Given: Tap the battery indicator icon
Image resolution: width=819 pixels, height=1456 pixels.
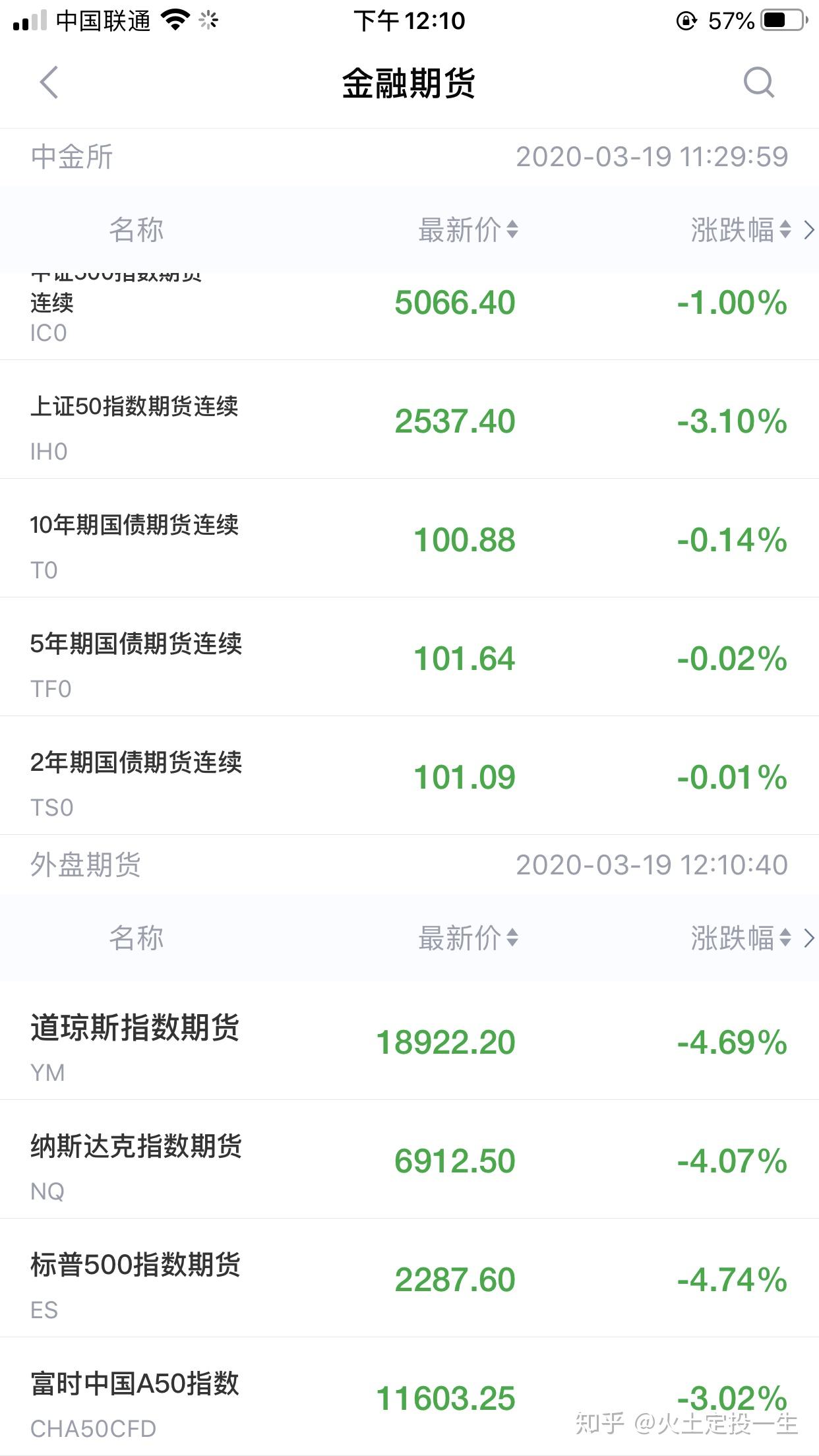Looking at the screenshot, I should coord(781,20).
